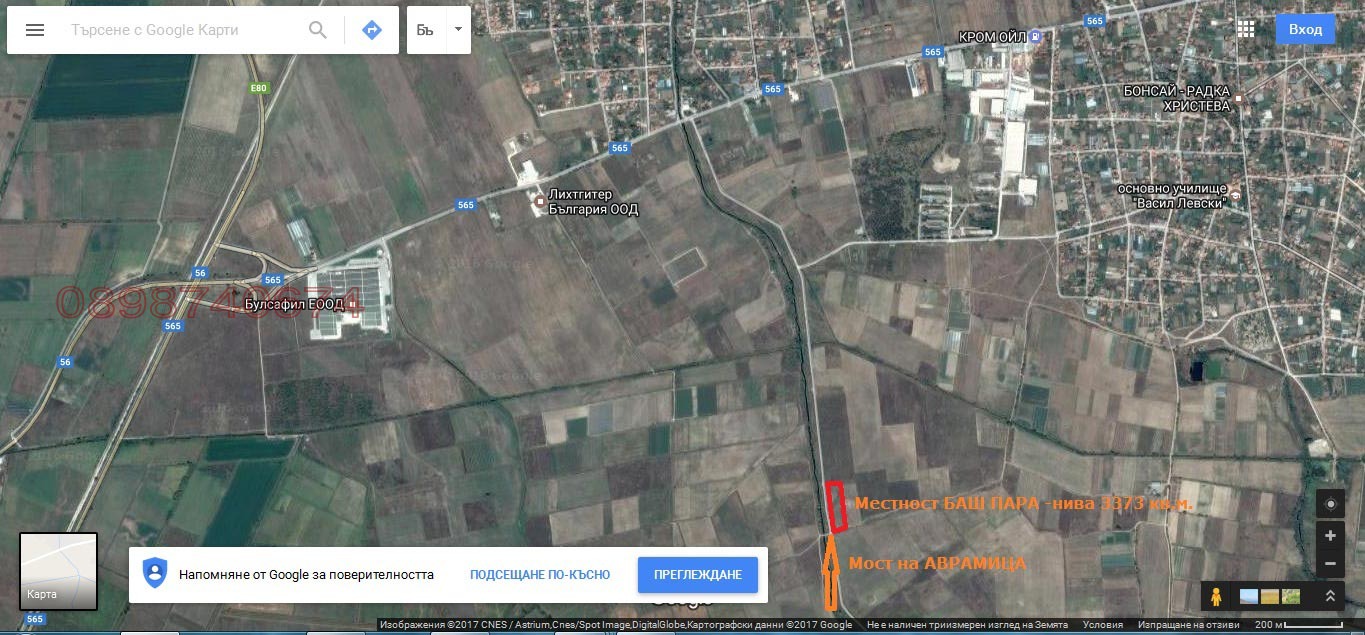
Task: Zoom in on the map
Action: [1330, 536]
